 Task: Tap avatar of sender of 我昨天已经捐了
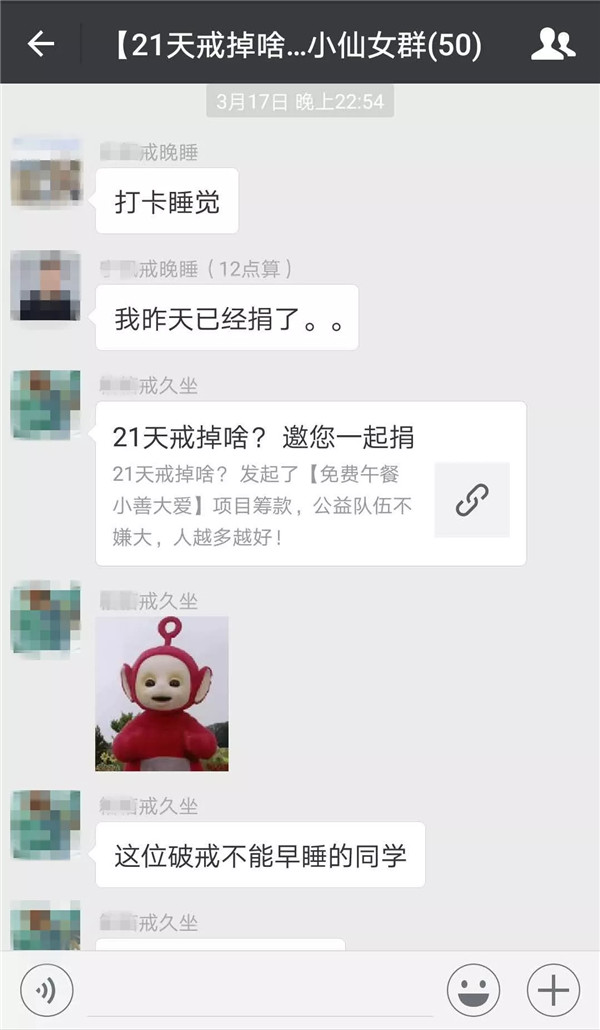point(45,286)
